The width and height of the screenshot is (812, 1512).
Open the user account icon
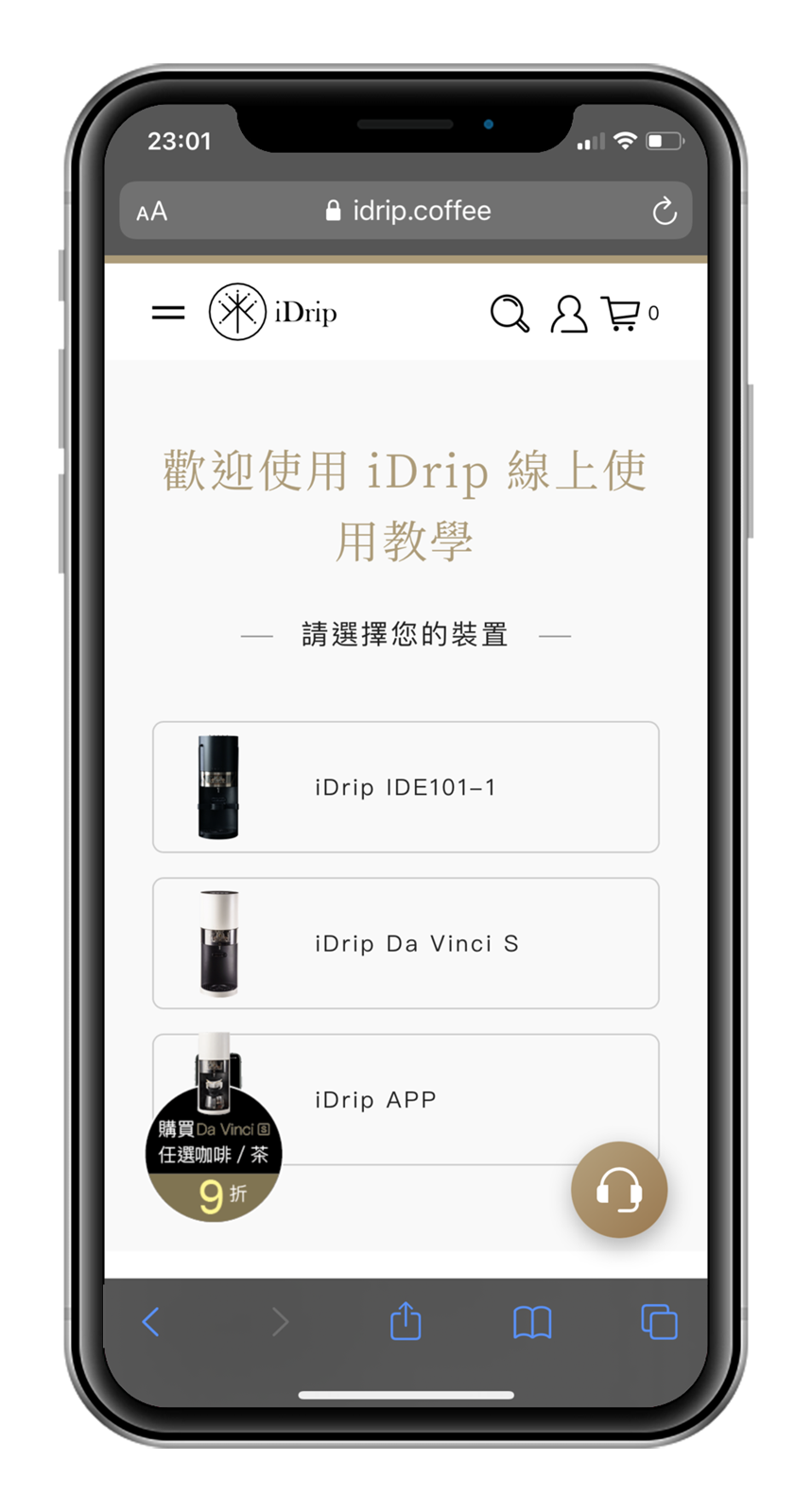click(x=568, y=314)
